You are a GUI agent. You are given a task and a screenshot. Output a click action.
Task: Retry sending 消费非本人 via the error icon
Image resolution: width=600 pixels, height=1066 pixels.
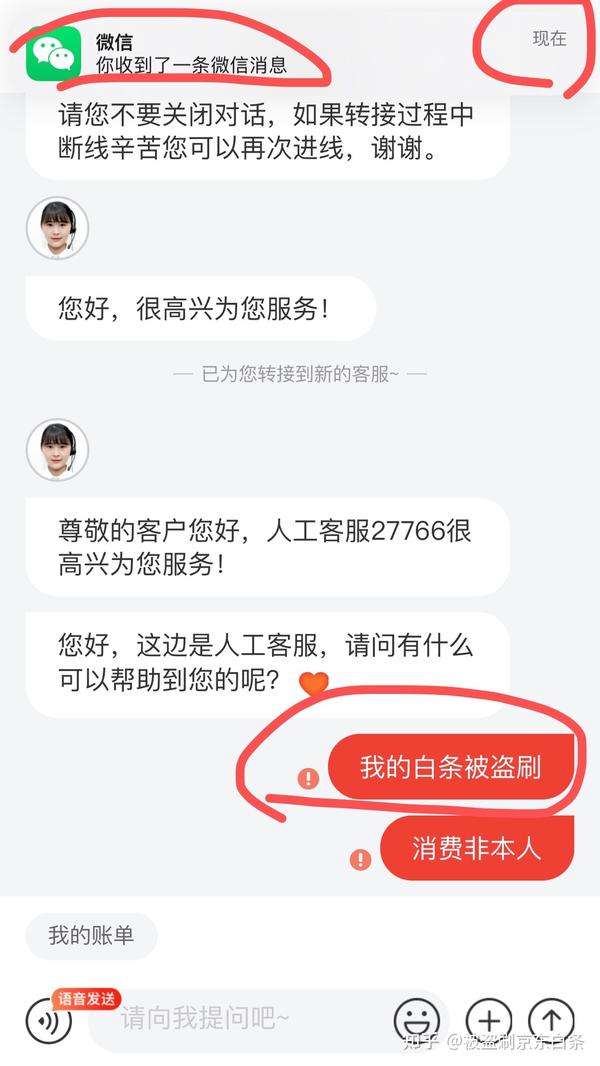(360, 859)
